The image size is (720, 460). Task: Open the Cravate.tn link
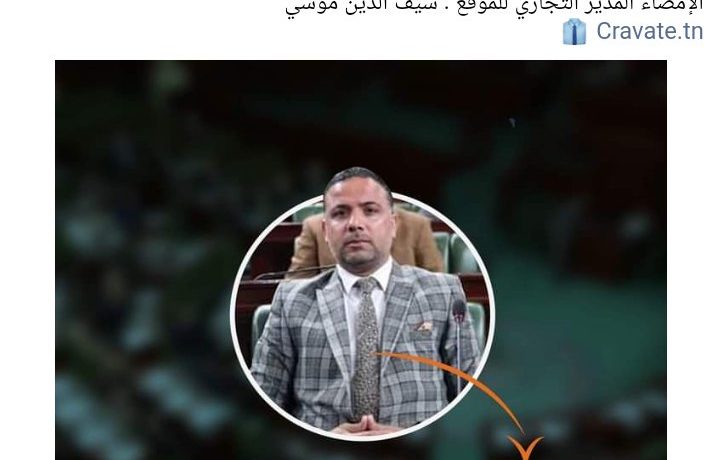tap(649, 31)
